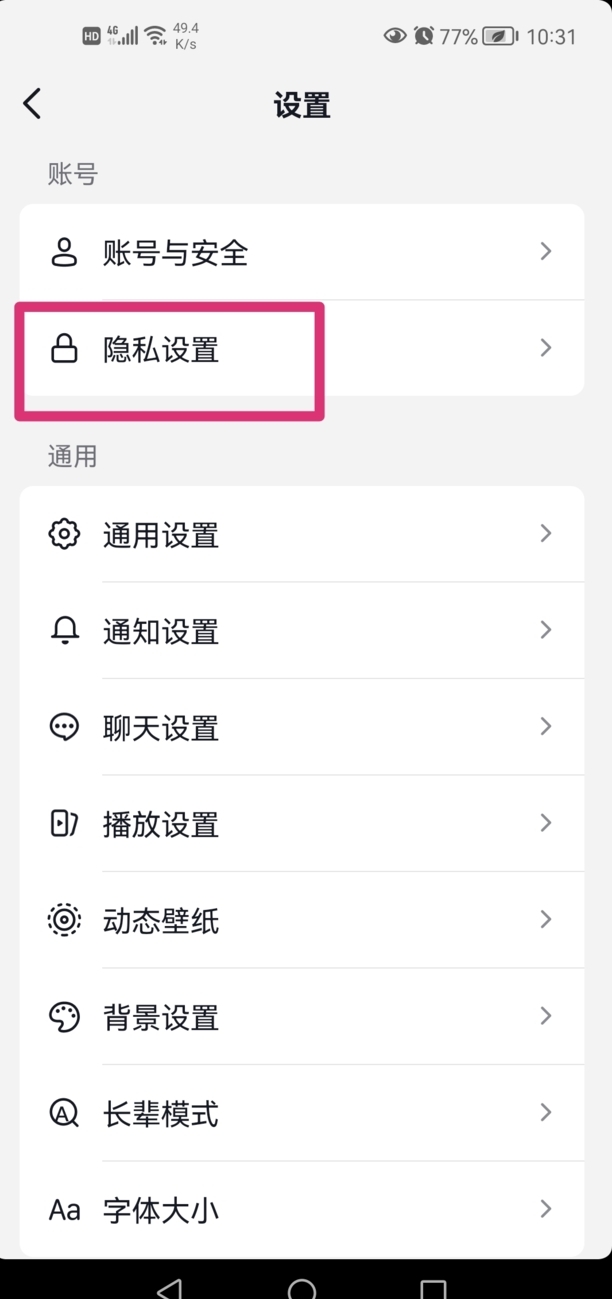Tap the system home button
The width and height of the screenshot is (612, 1299).
click(301, 1288)
